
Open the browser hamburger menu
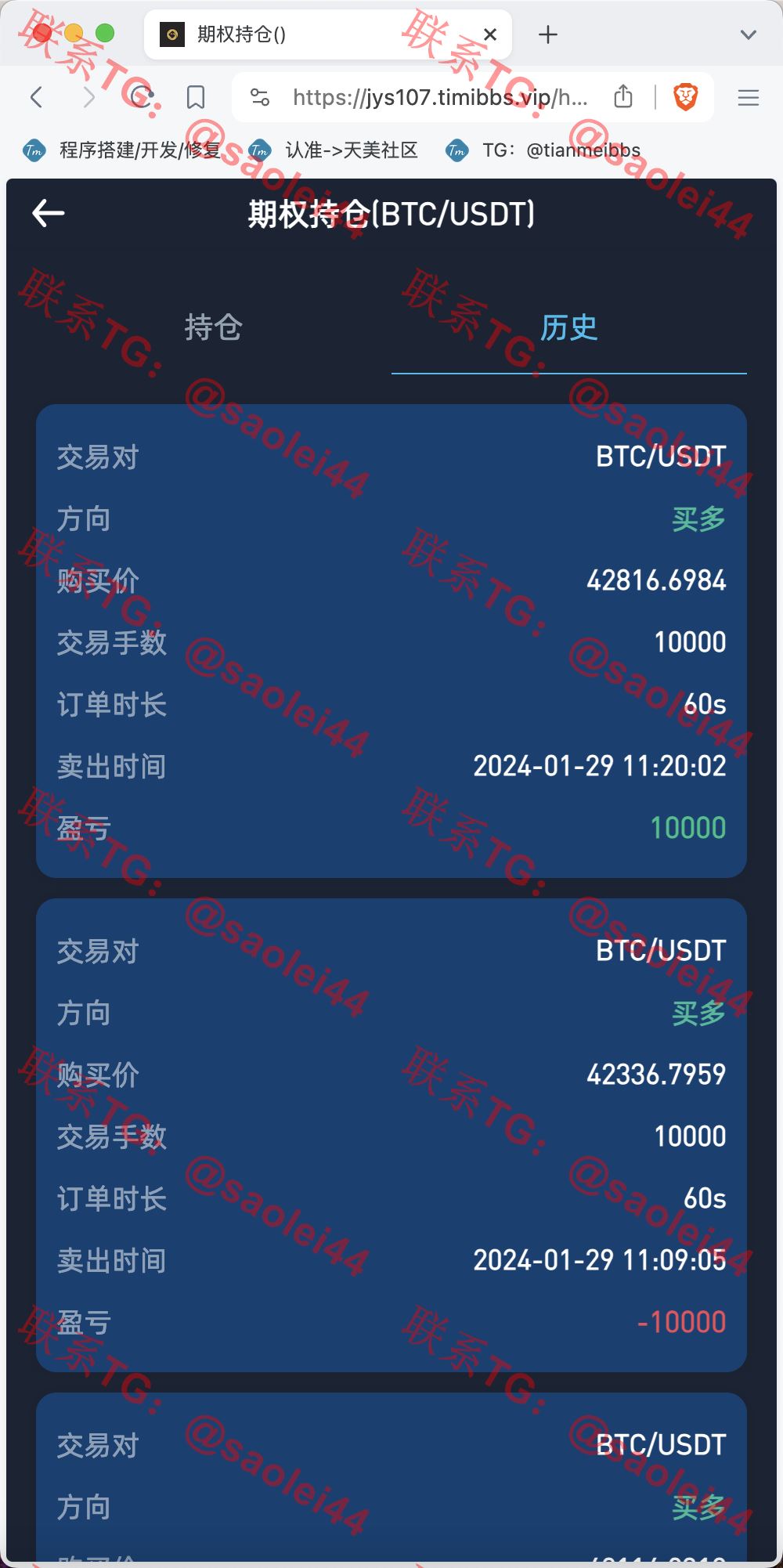[x=749, y=97]
